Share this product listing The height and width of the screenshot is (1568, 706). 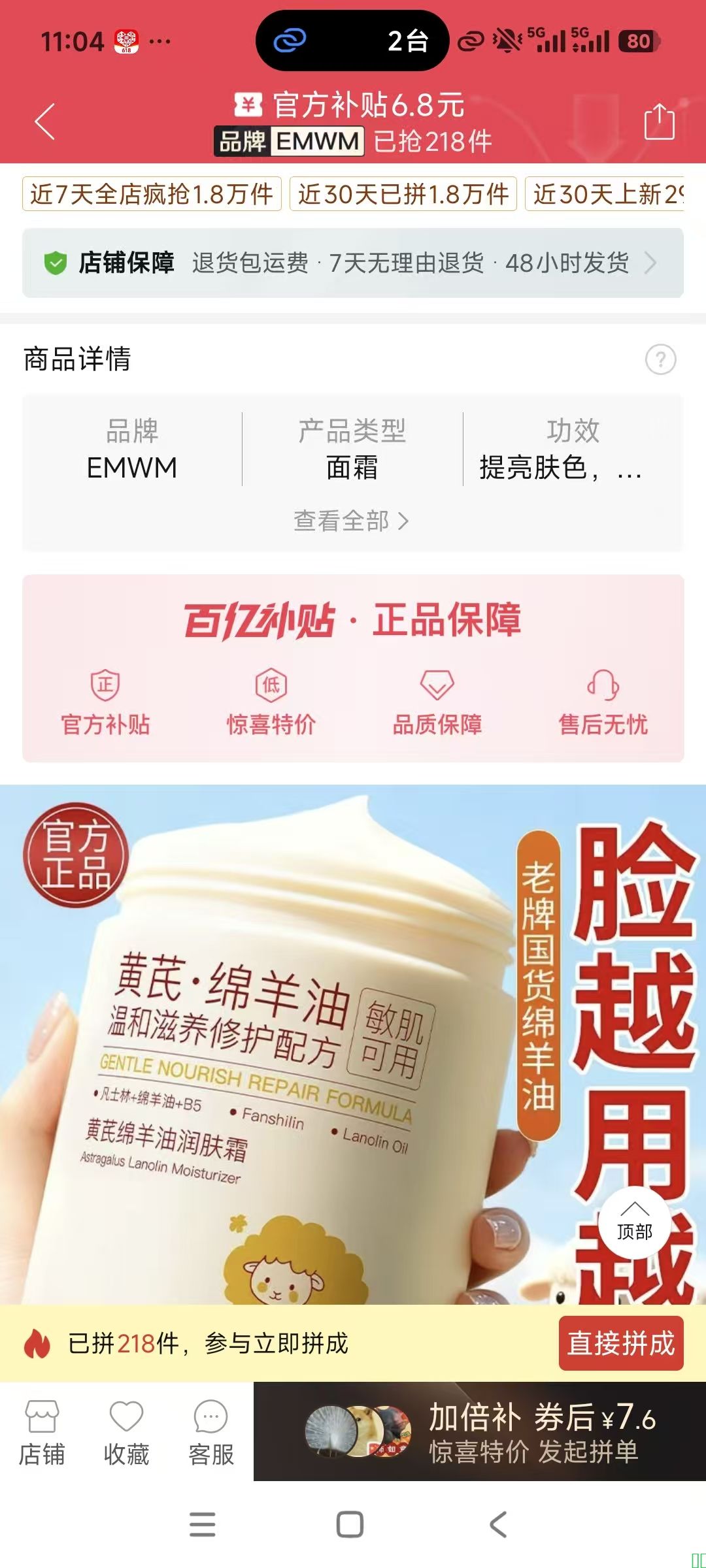point(659,122)
